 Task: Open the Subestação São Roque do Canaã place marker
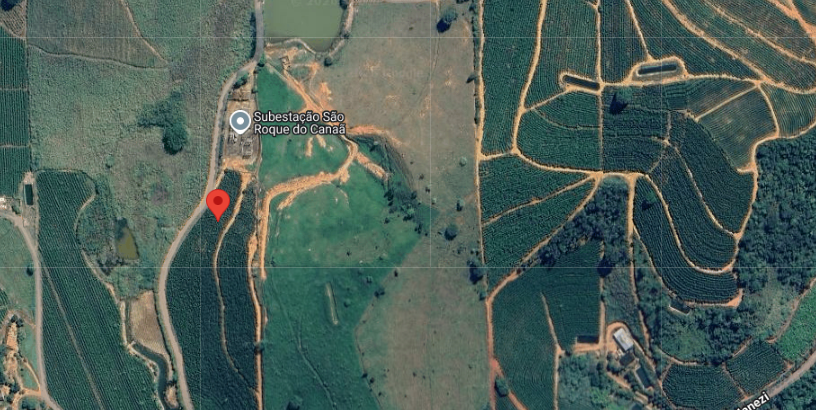(240, 122)
